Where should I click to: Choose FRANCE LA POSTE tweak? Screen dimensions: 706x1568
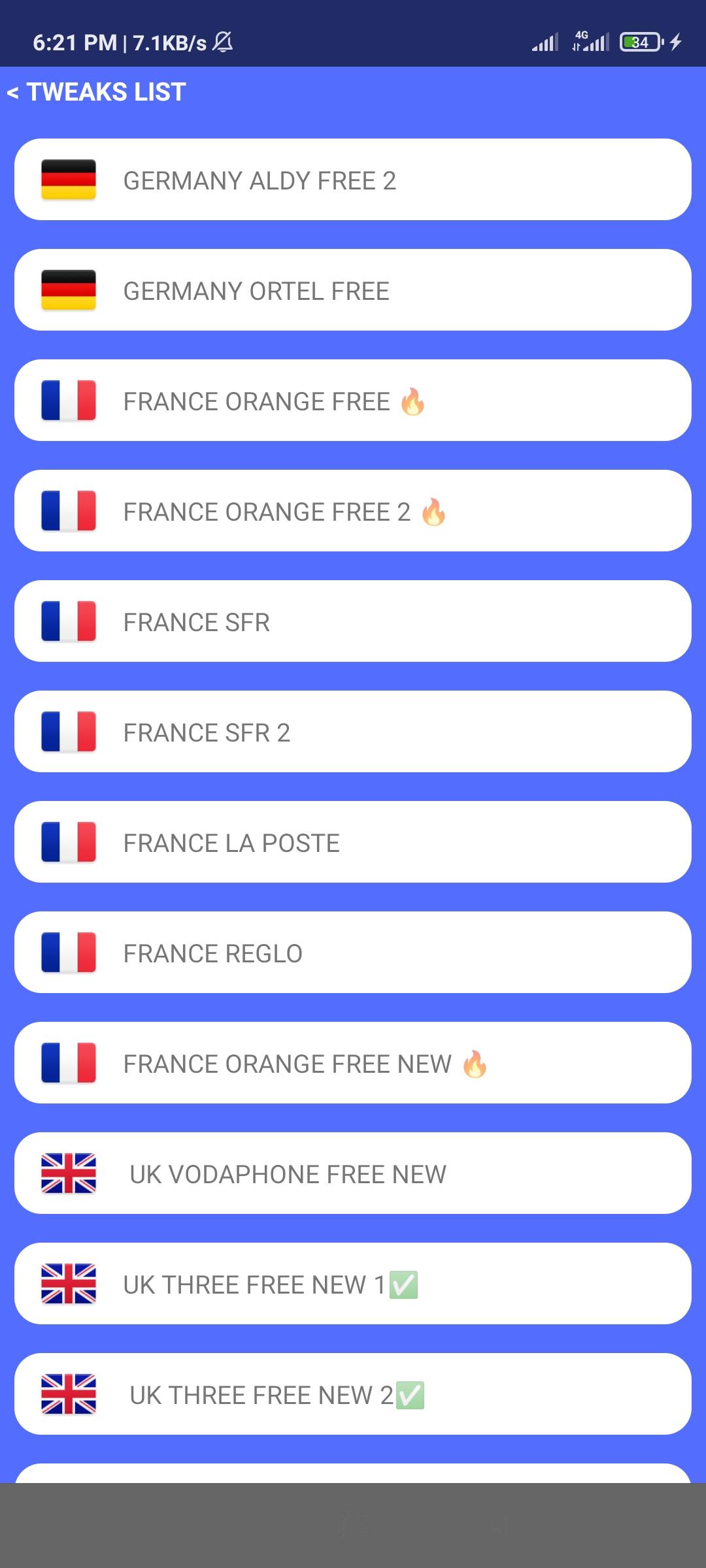(353, 842)
